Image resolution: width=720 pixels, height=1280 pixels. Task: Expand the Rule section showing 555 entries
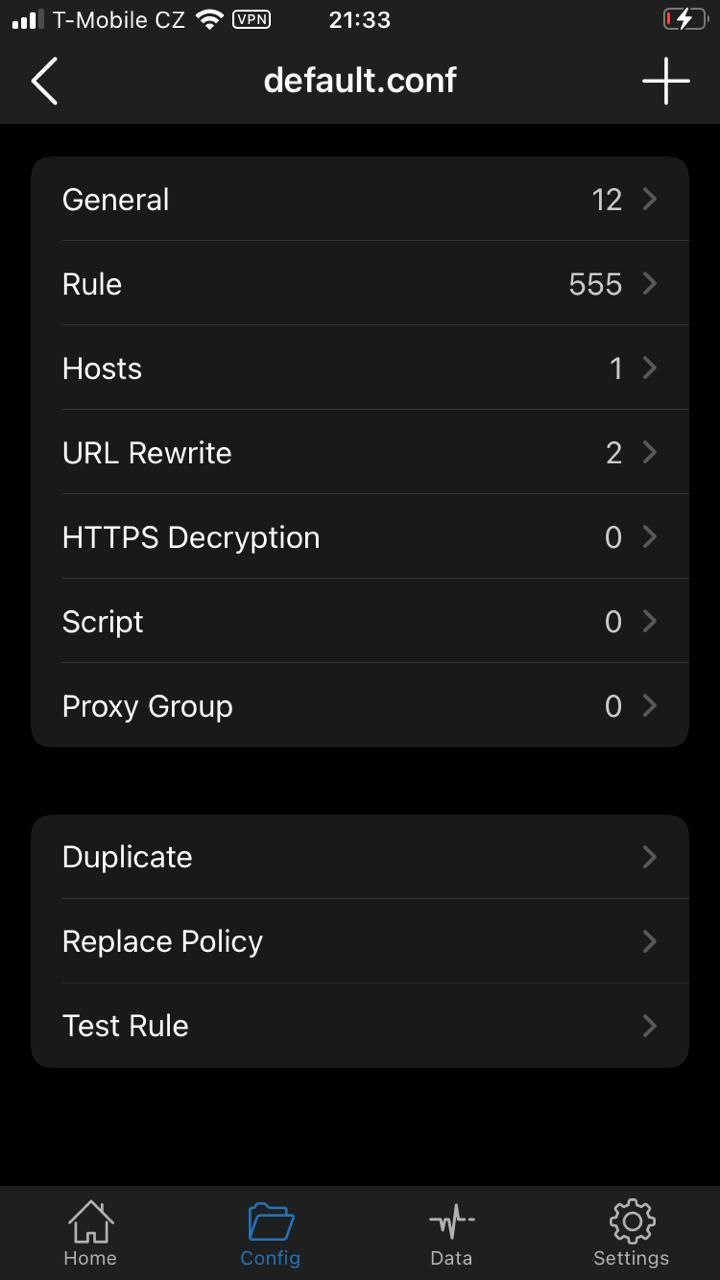coord(360,283)
